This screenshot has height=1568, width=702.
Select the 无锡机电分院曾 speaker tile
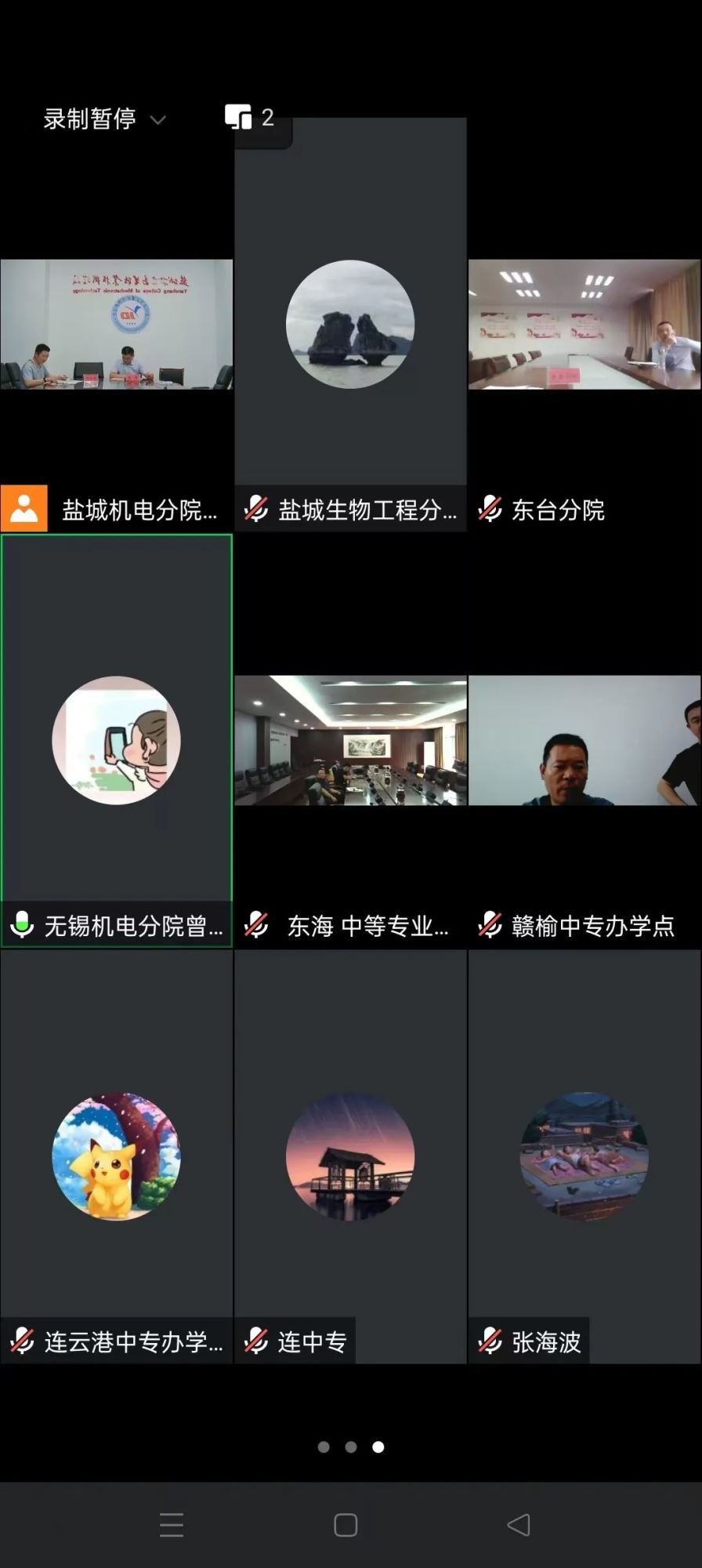point(116,740)
